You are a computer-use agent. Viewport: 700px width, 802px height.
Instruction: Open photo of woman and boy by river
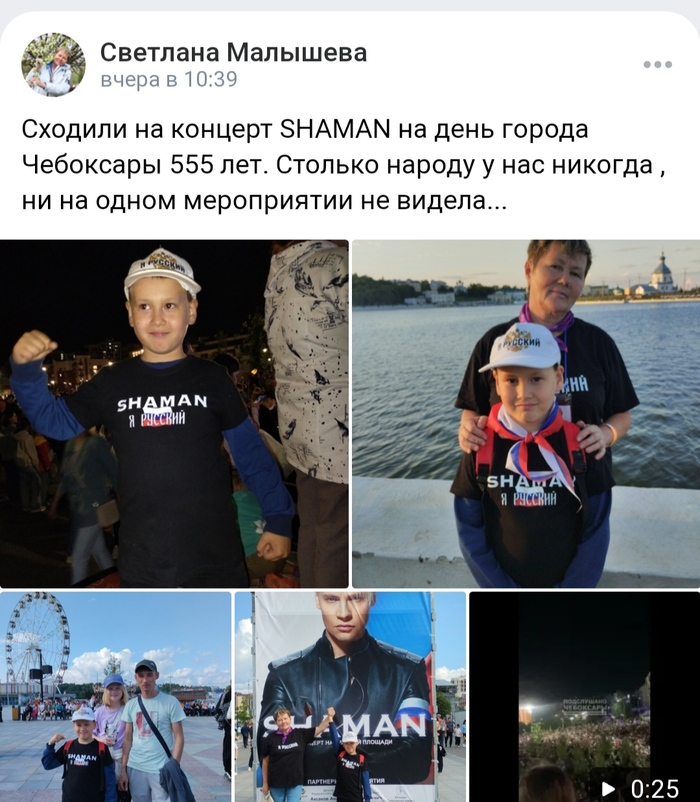pos(526,413)
